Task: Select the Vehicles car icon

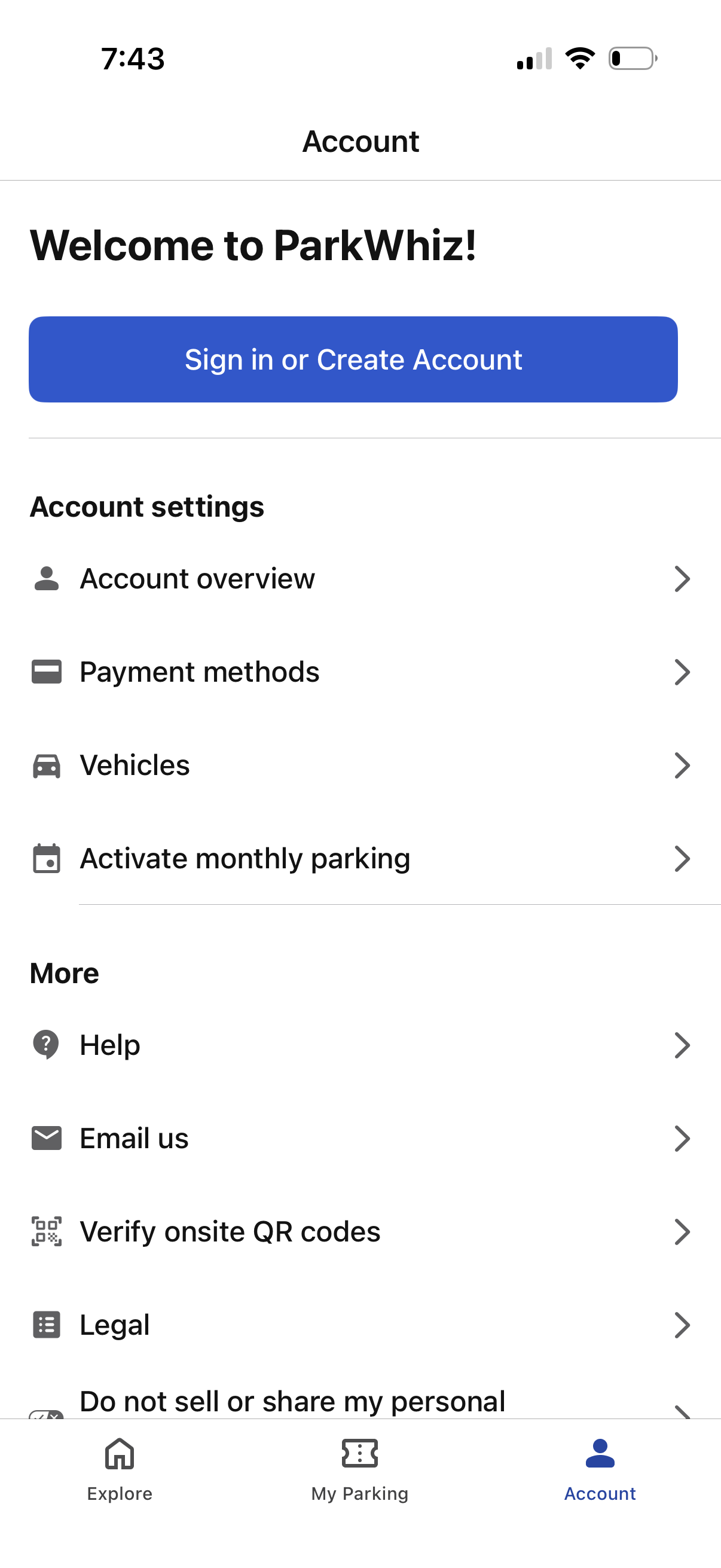Action: point(45,765)
